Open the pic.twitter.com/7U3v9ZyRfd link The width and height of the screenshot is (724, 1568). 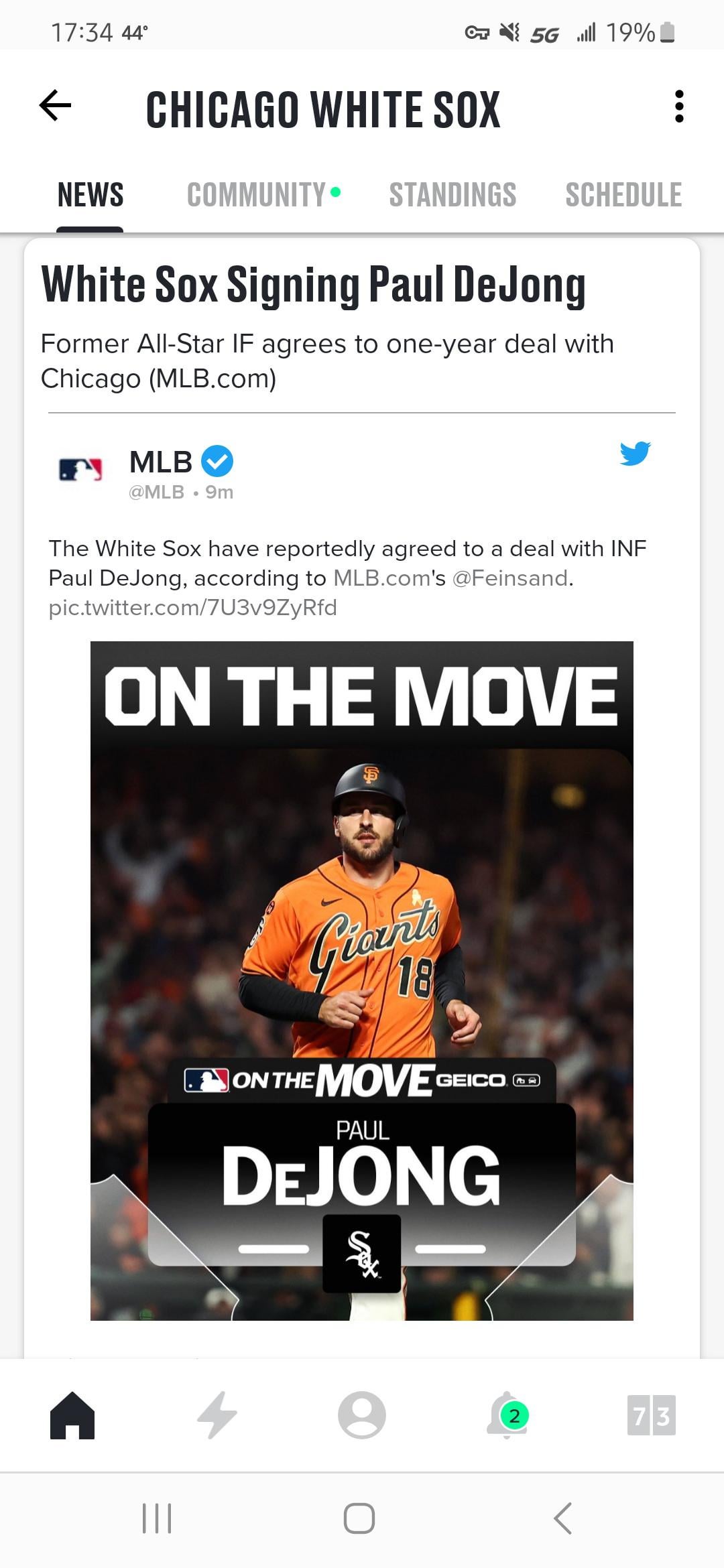tap(193, 608)
